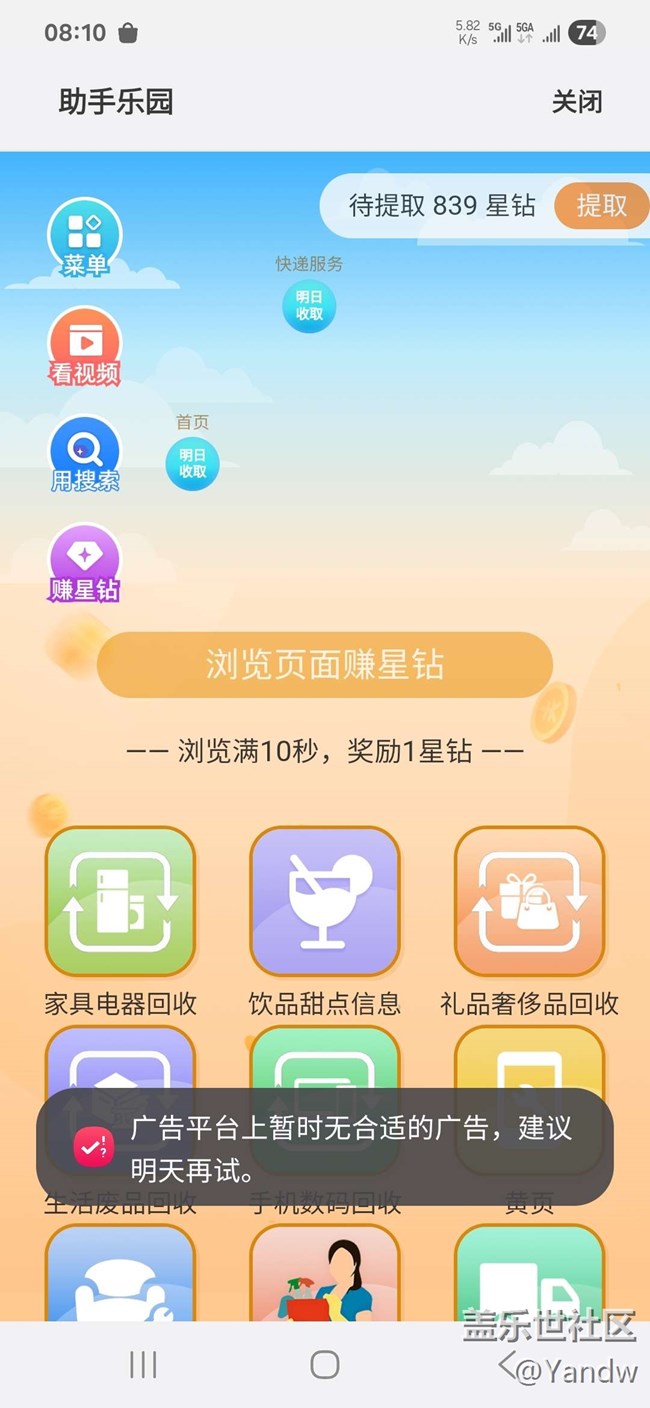Open the 赚星钻 icon
The height and width of the screenshot is (1408, 650).
(x=85, y=563)
